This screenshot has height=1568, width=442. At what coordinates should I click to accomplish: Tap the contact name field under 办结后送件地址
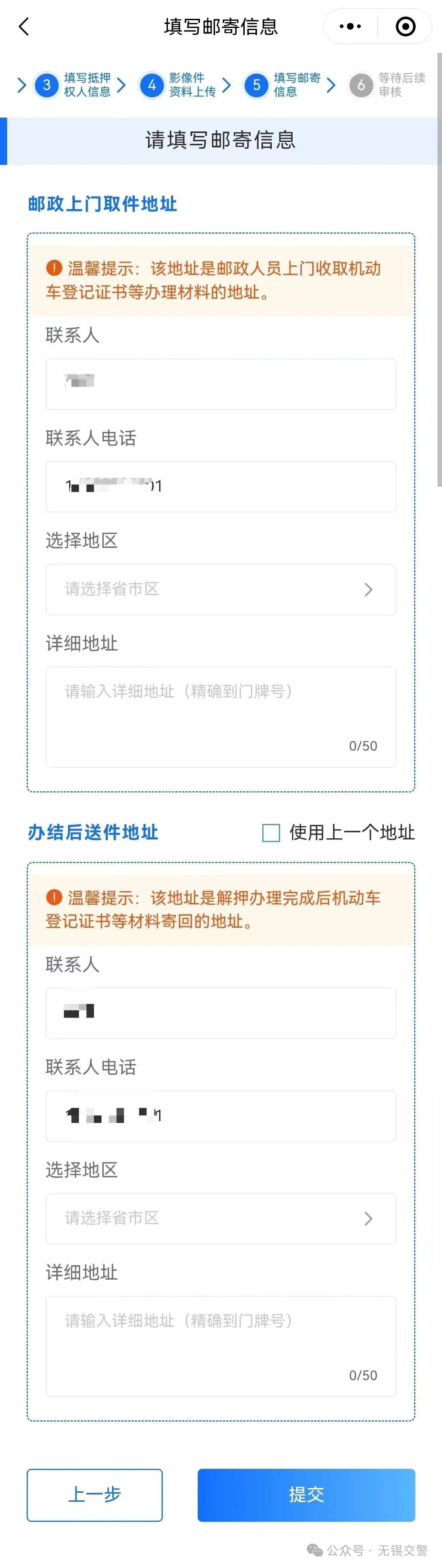pos(220,1013)
